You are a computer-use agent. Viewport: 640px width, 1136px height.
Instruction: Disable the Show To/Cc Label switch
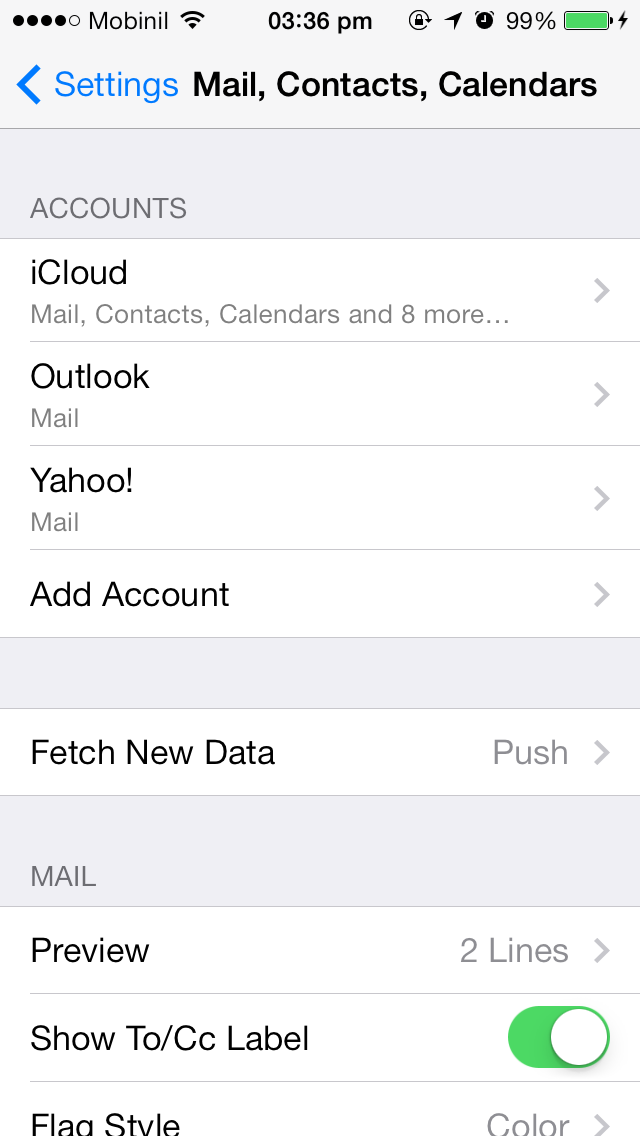558,1037
